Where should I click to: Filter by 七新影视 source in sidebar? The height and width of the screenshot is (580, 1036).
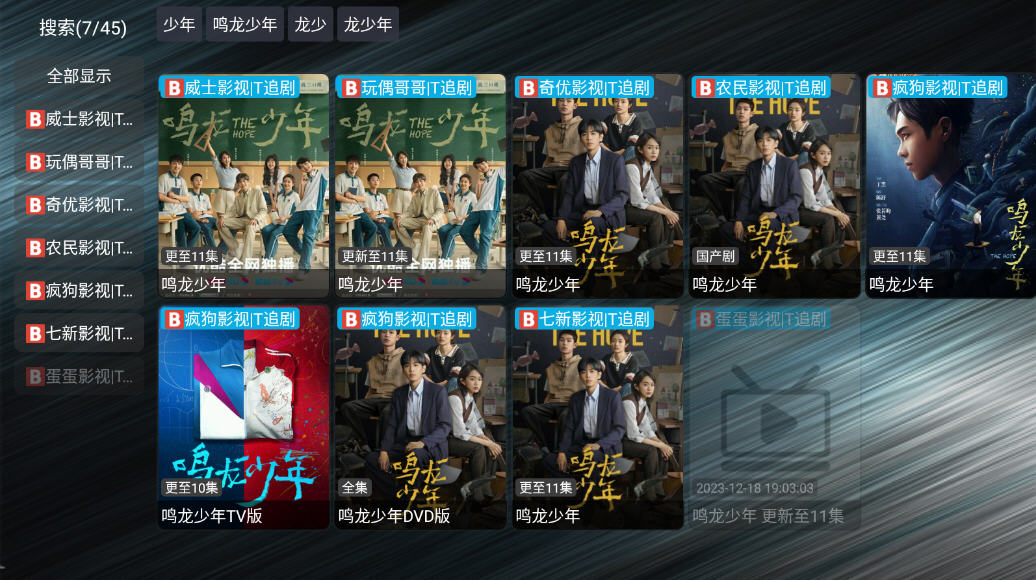[79, 334]
